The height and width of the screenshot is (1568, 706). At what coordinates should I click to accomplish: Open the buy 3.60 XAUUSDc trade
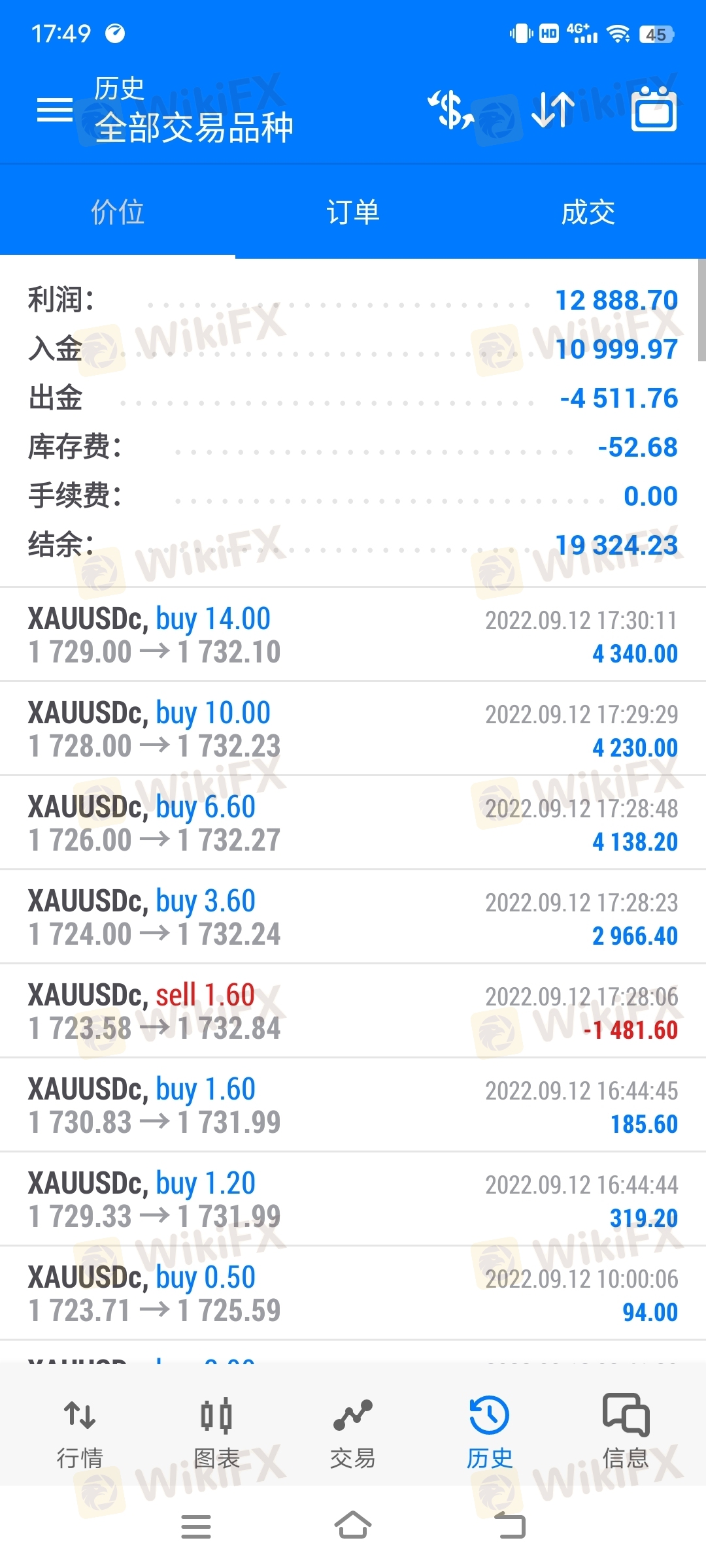click(353, 917)
